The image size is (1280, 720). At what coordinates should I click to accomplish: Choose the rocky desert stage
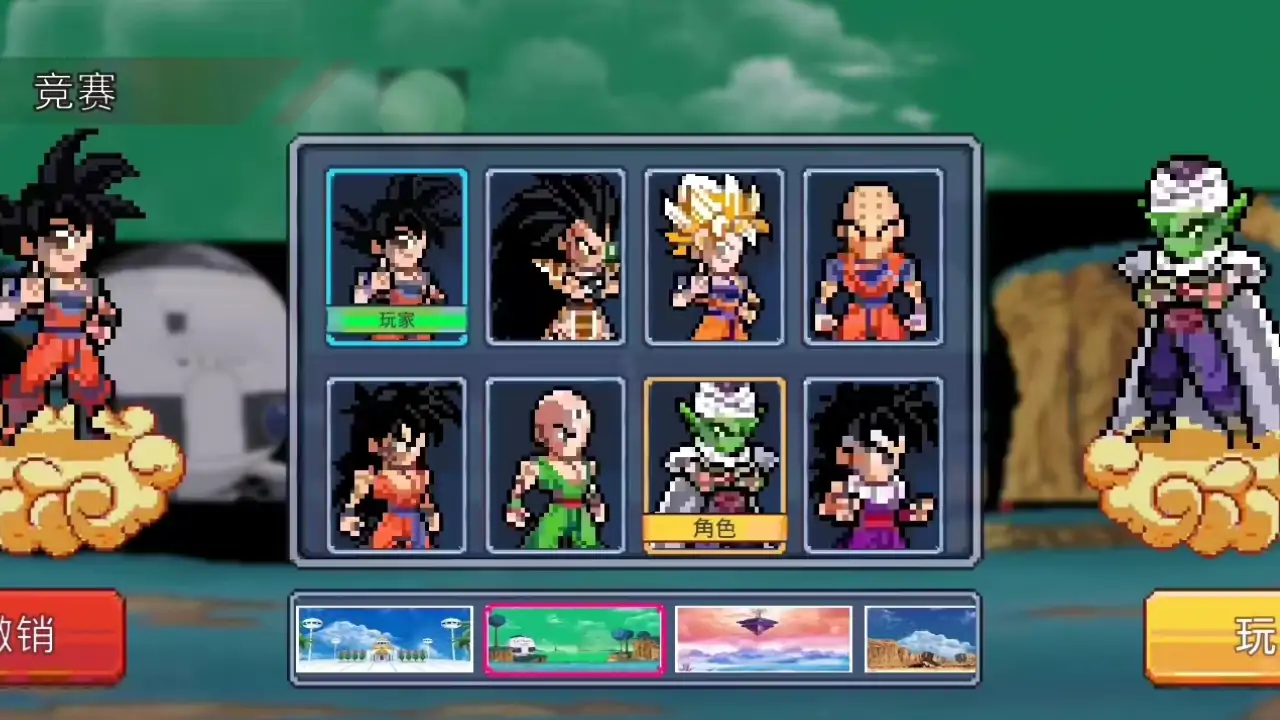920,639
